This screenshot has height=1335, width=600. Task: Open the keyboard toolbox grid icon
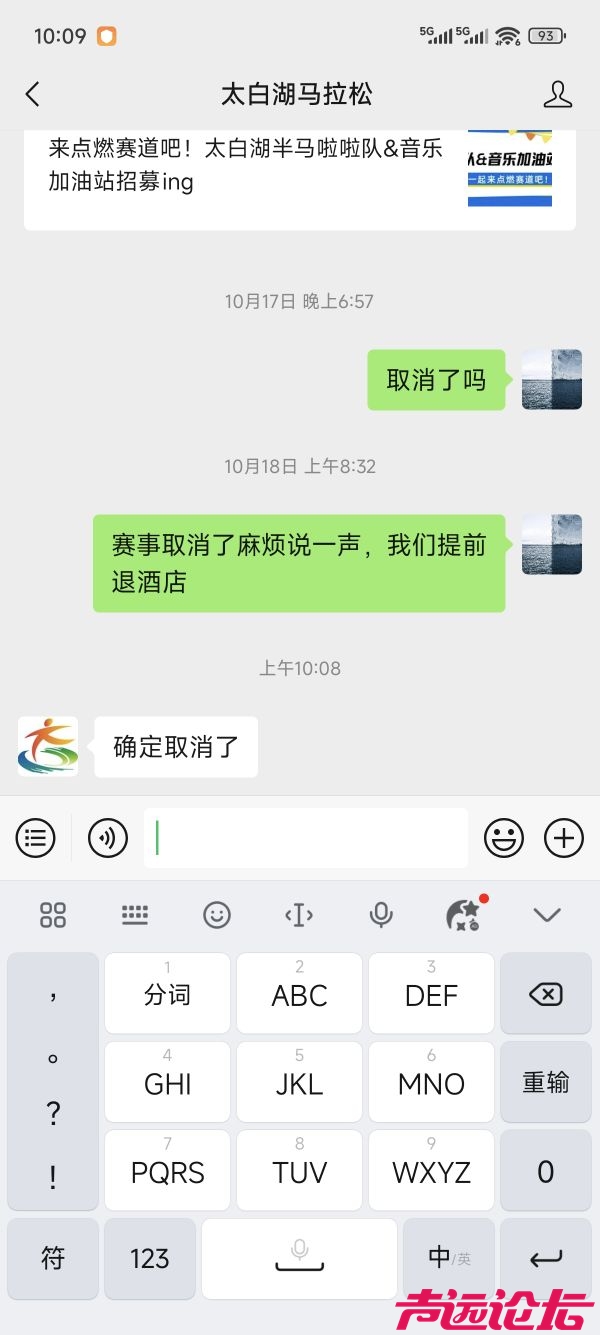[53, 914]
